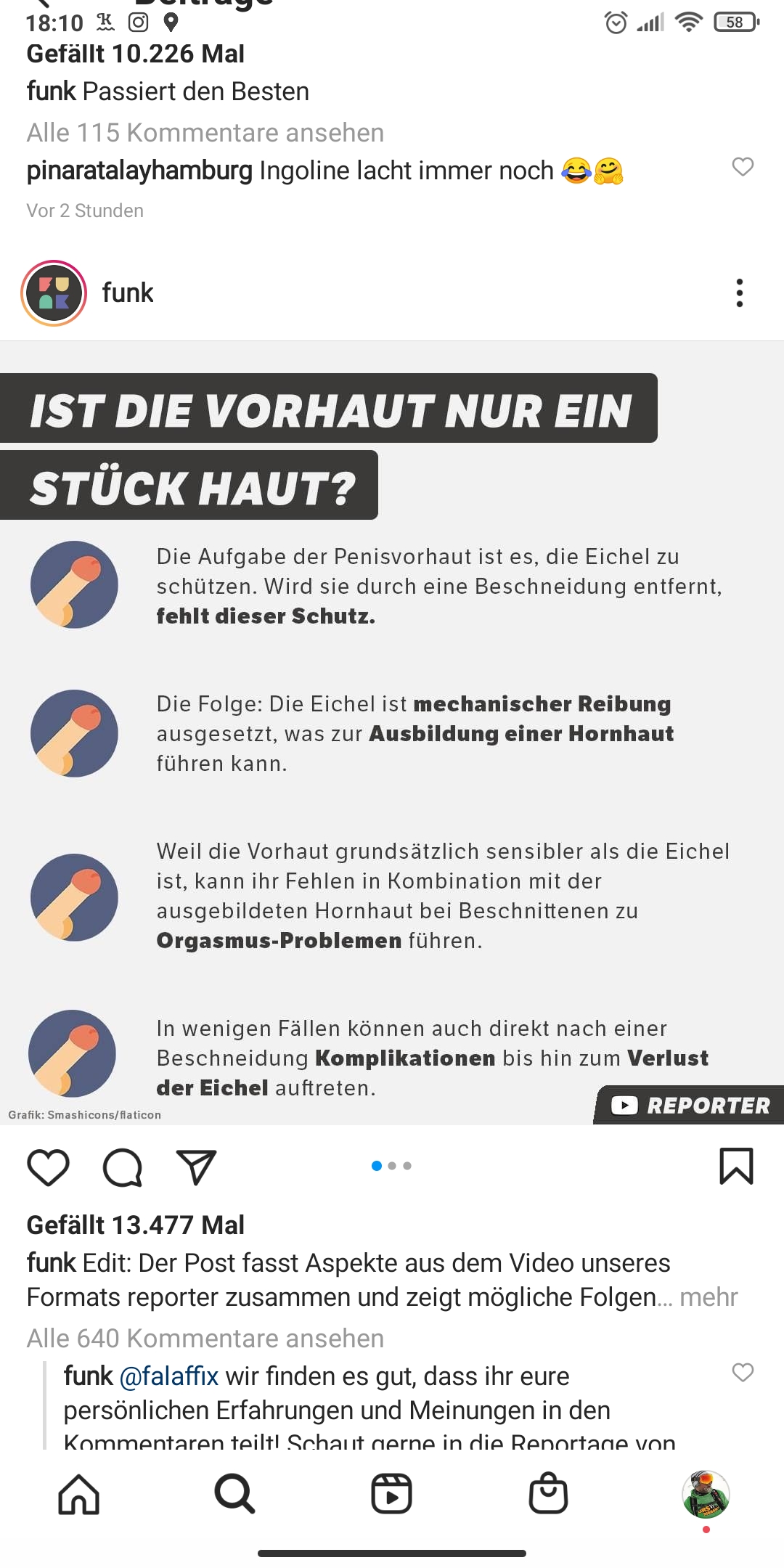Screen dimensions: 784x1568
Task: Expand the caption by tapping mehr
Action: (x=709, y=1297)
